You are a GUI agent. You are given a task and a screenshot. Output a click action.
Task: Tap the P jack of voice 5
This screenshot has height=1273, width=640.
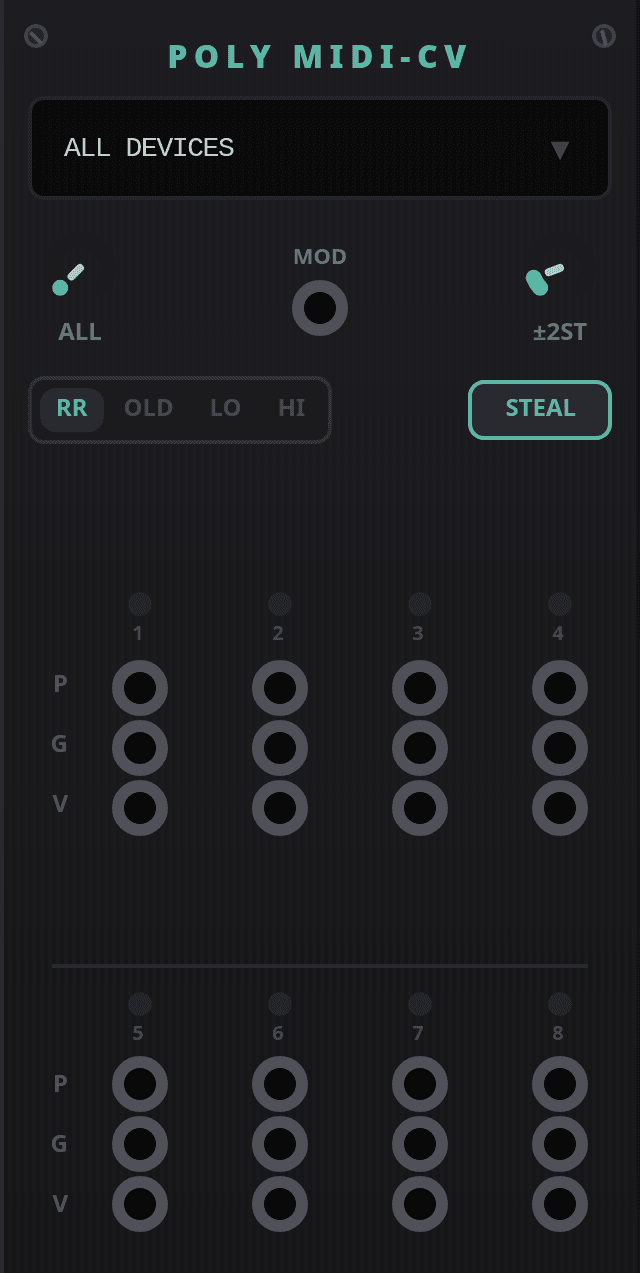(140, 1084)
